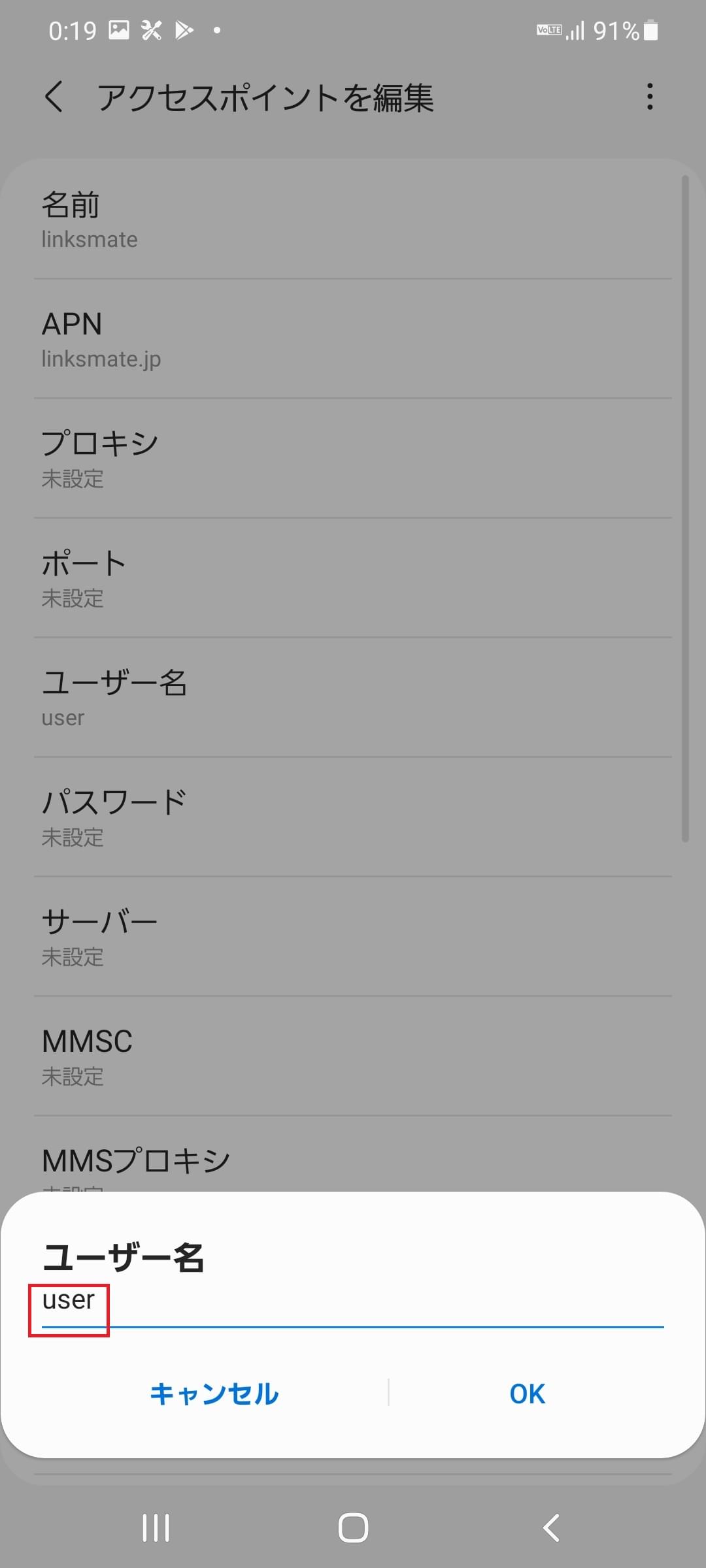Tap the back arrow beside アクセスポイントを編集
The image size is (706, 1568).
point(55,98)
